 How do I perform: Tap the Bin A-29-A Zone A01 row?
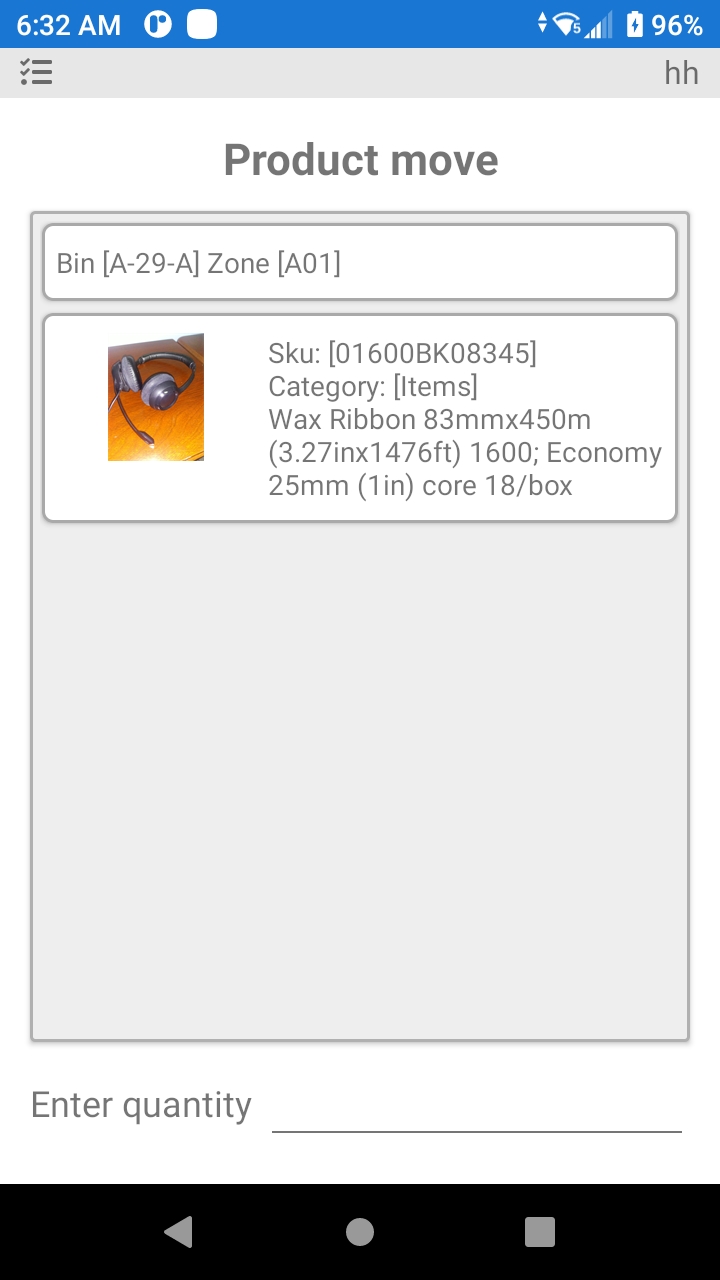(x=360, y=262)
